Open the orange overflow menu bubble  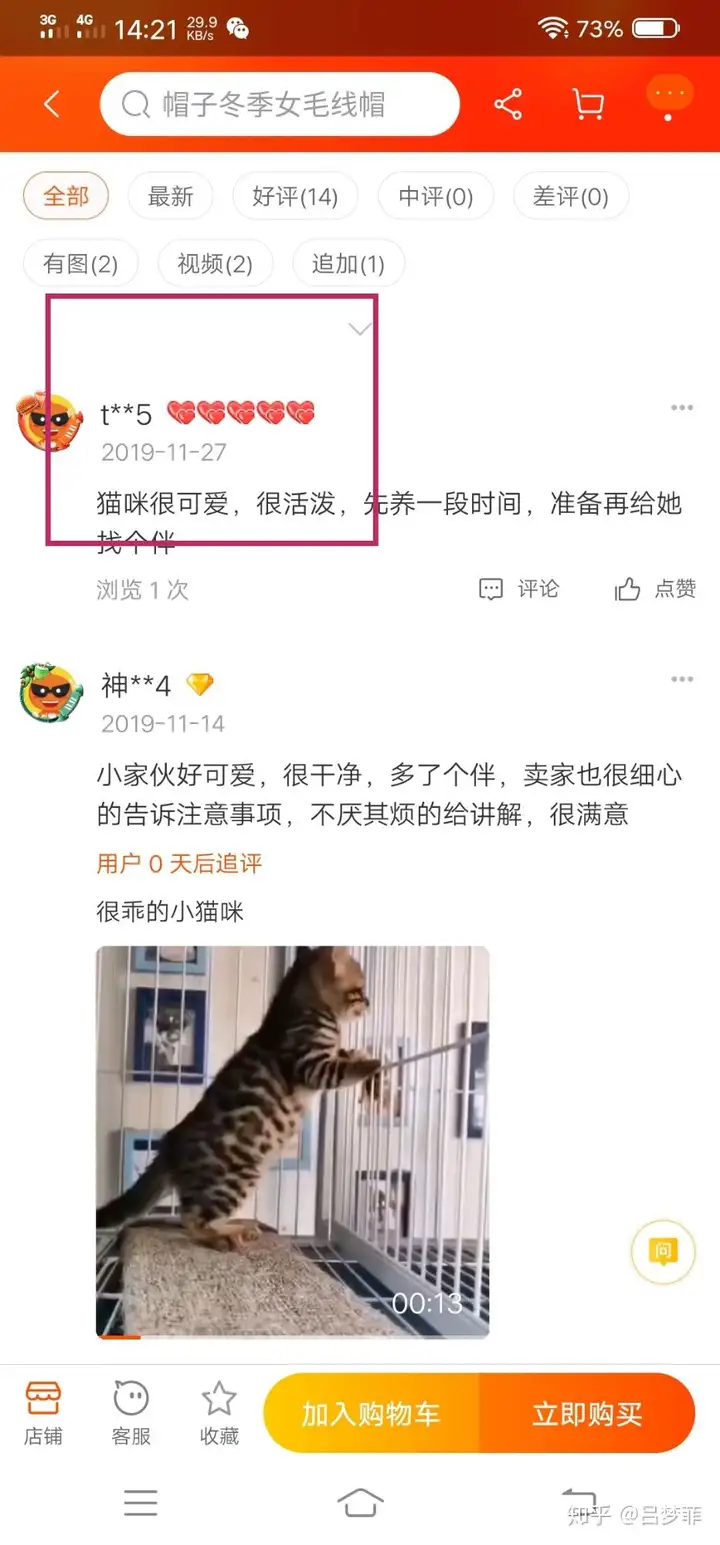[x=668, y=95]
